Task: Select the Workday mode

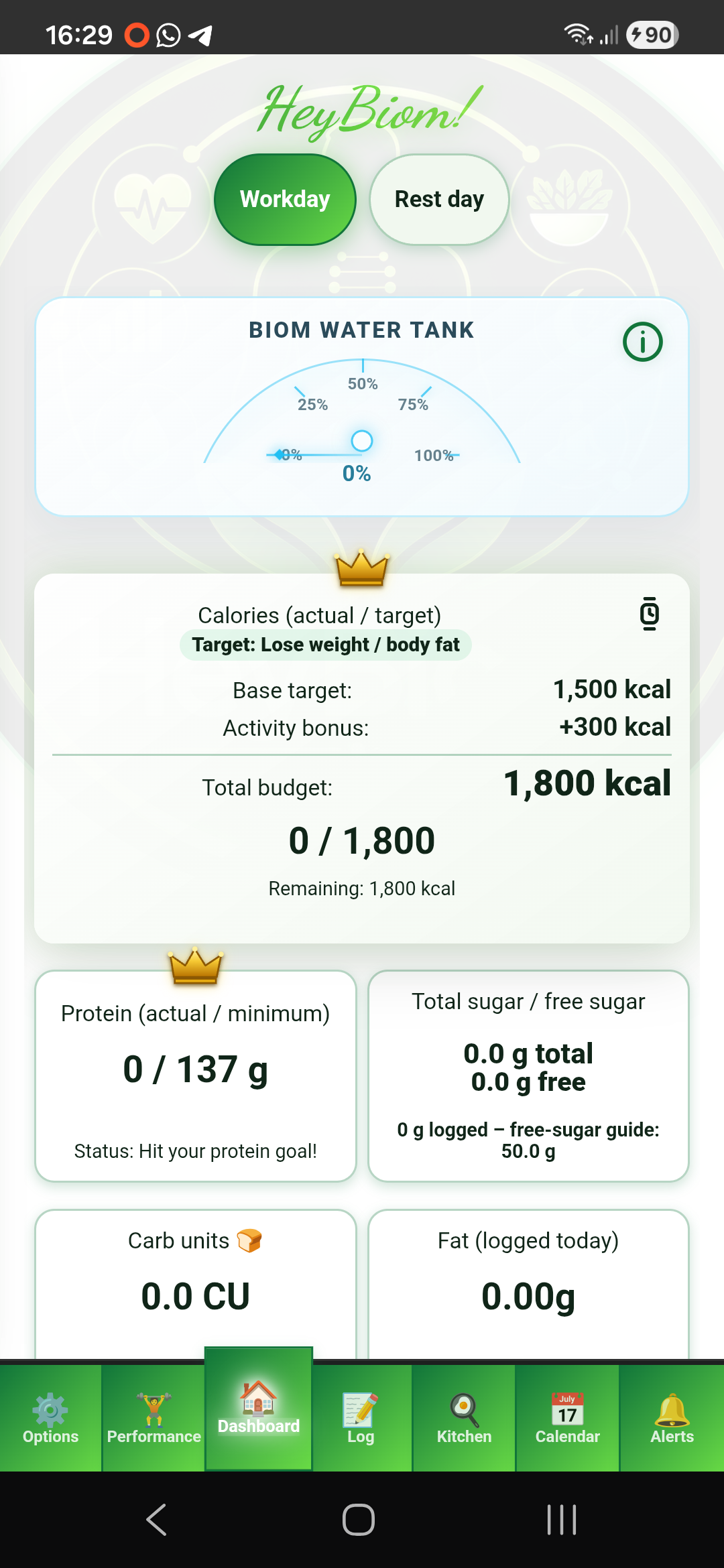Action: tap(285, 200)
